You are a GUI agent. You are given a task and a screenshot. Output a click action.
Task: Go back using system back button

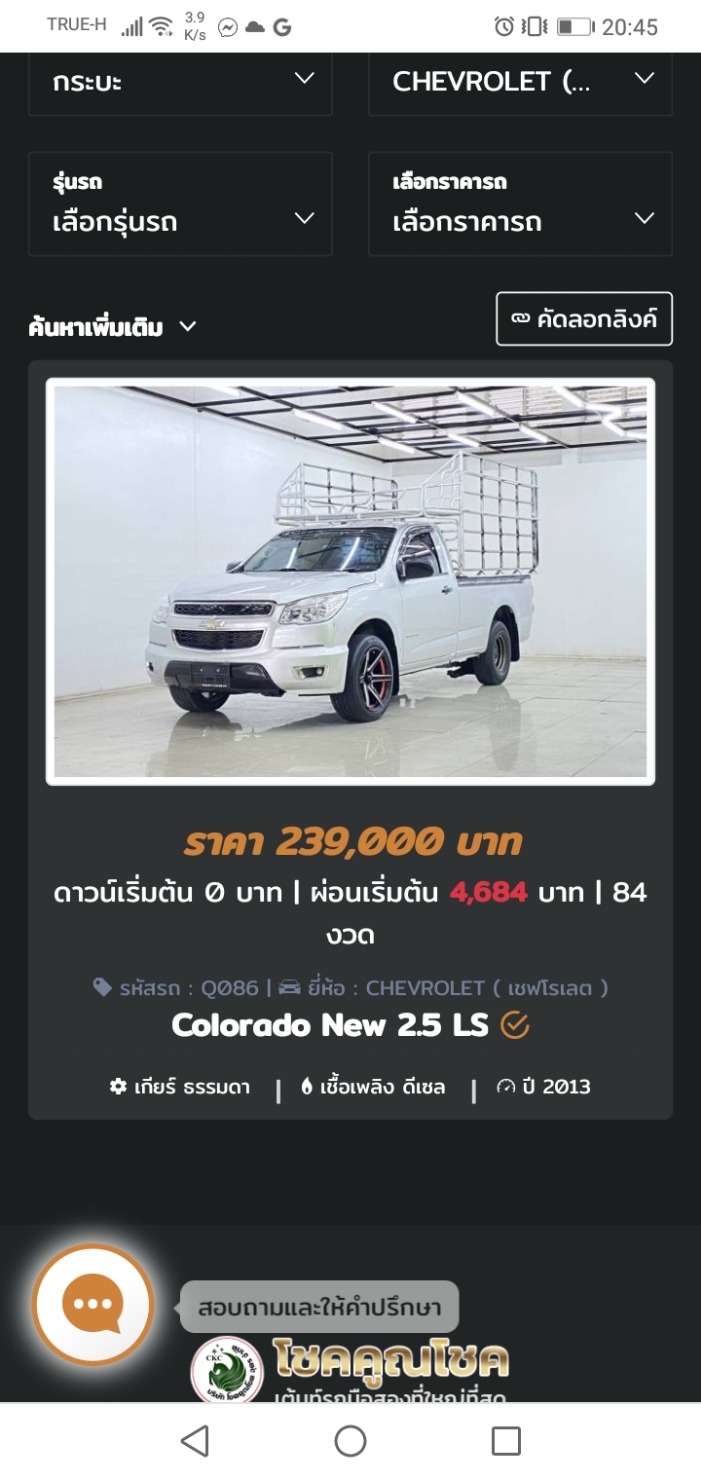coord(194,1441)
